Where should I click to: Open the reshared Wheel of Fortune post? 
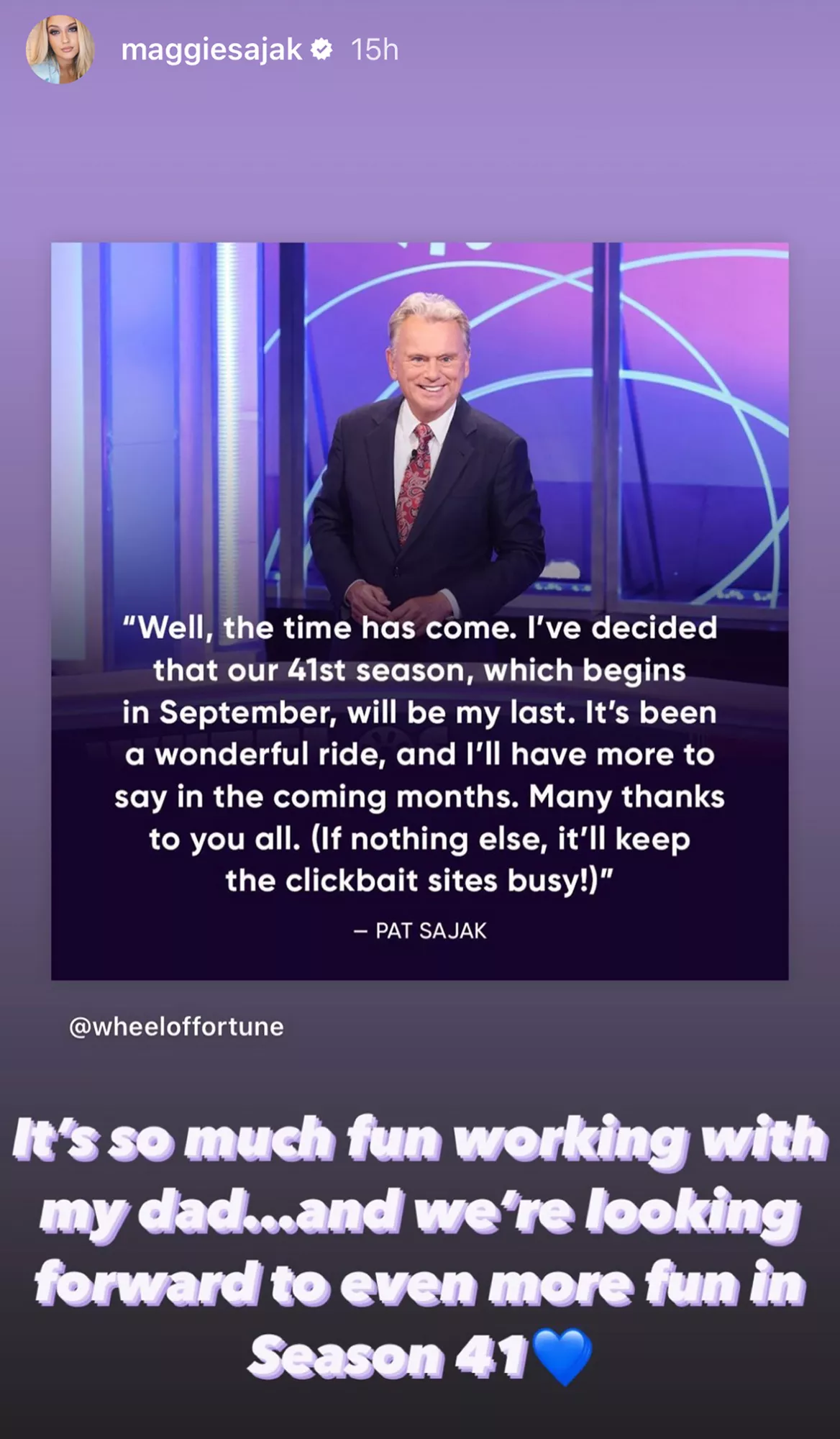pos(419,610)
